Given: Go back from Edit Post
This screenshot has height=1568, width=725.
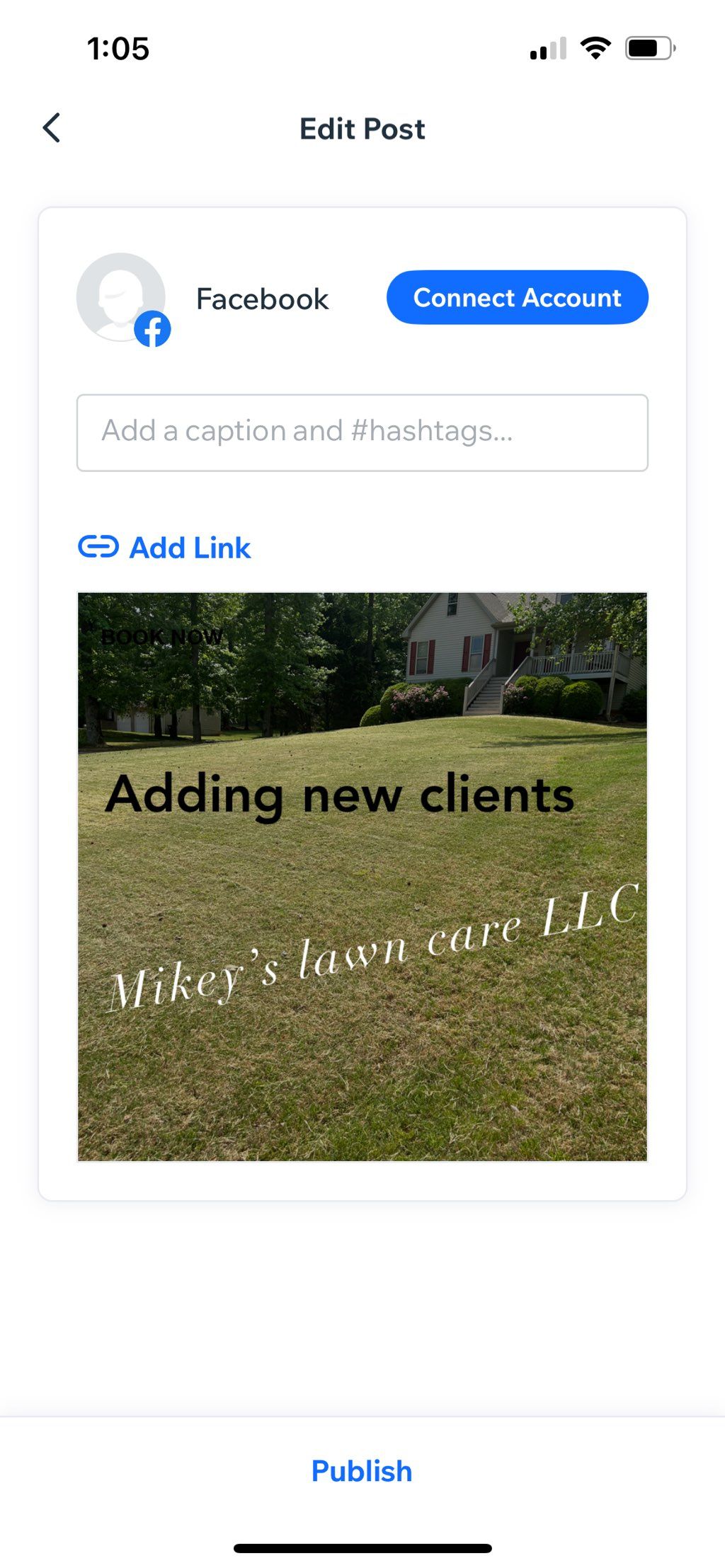Looking at the screenshot, I should click(x=52, y=128).
